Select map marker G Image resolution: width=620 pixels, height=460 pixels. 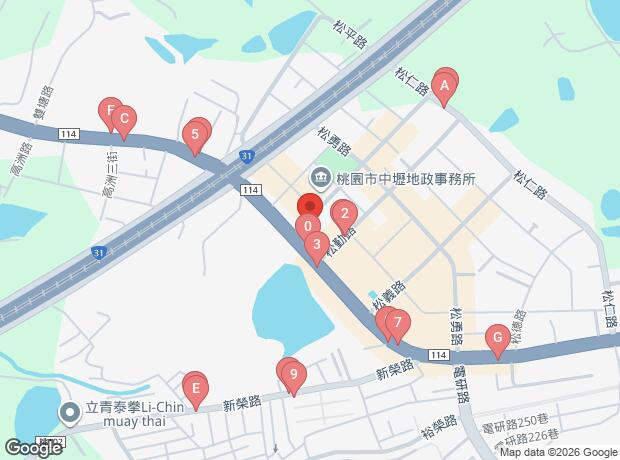point(497,339)
